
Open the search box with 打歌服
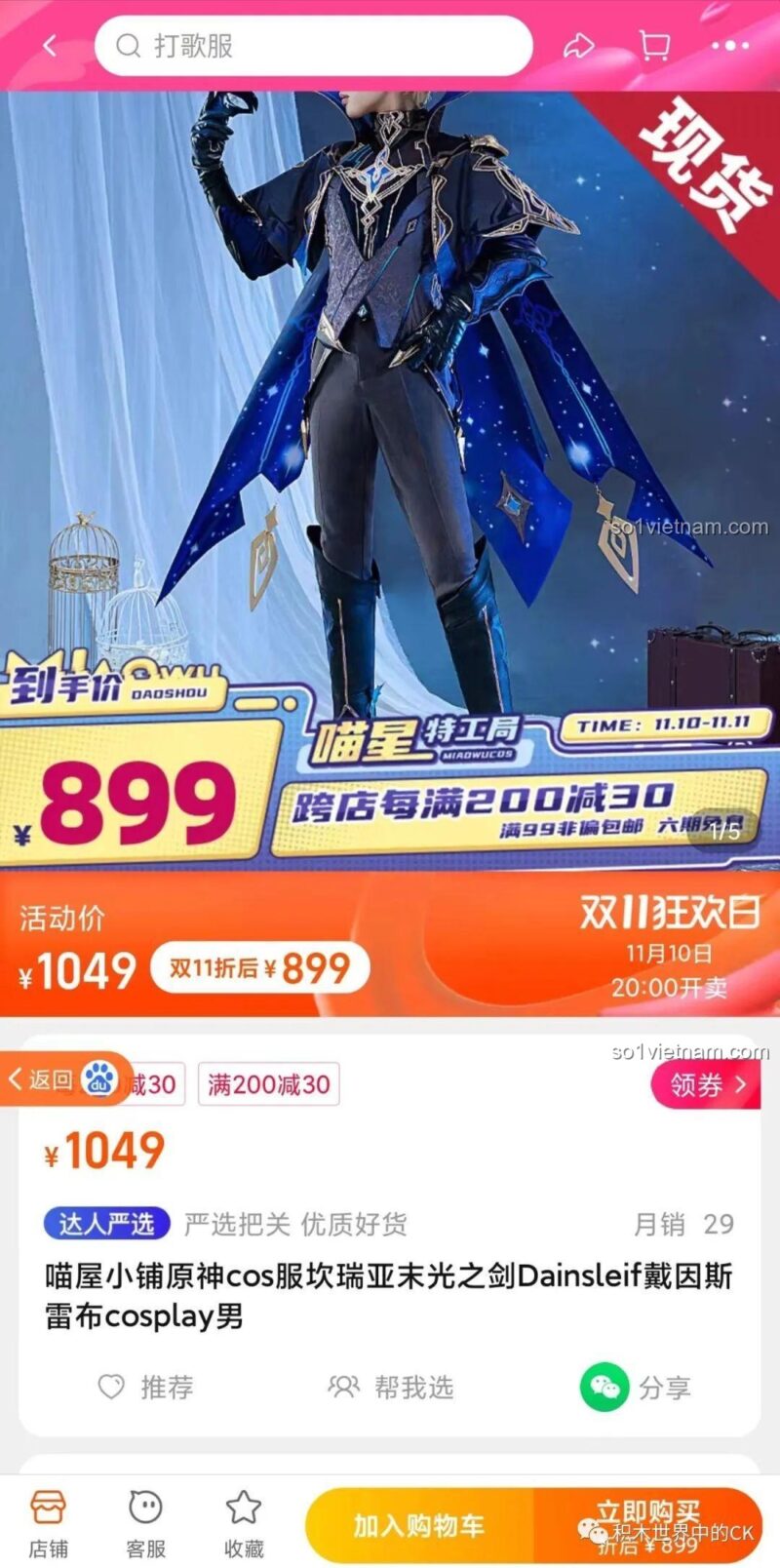(x=312, y=46)
